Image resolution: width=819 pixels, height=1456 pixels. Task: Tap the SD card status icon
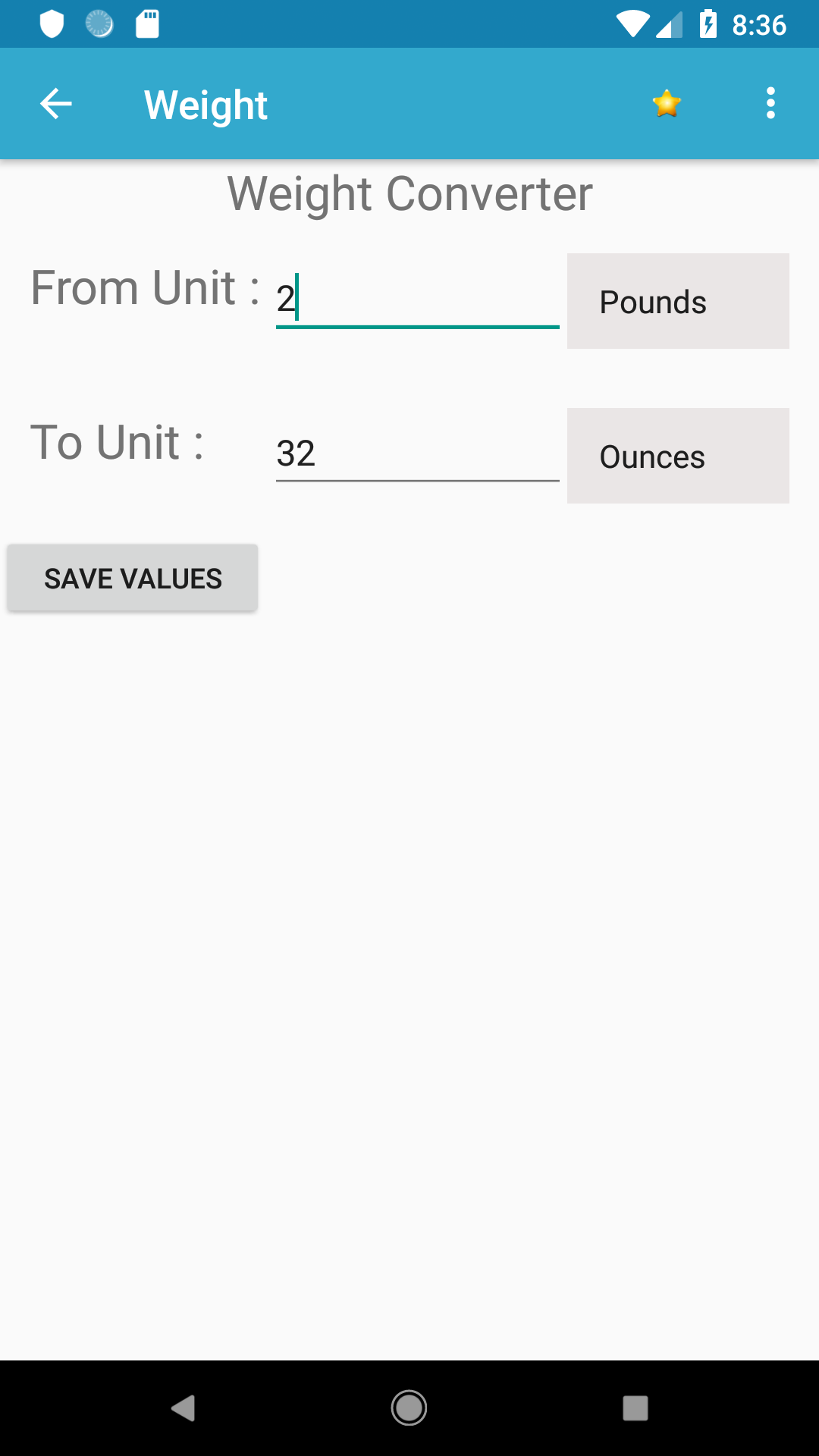[x=146, y=24]
